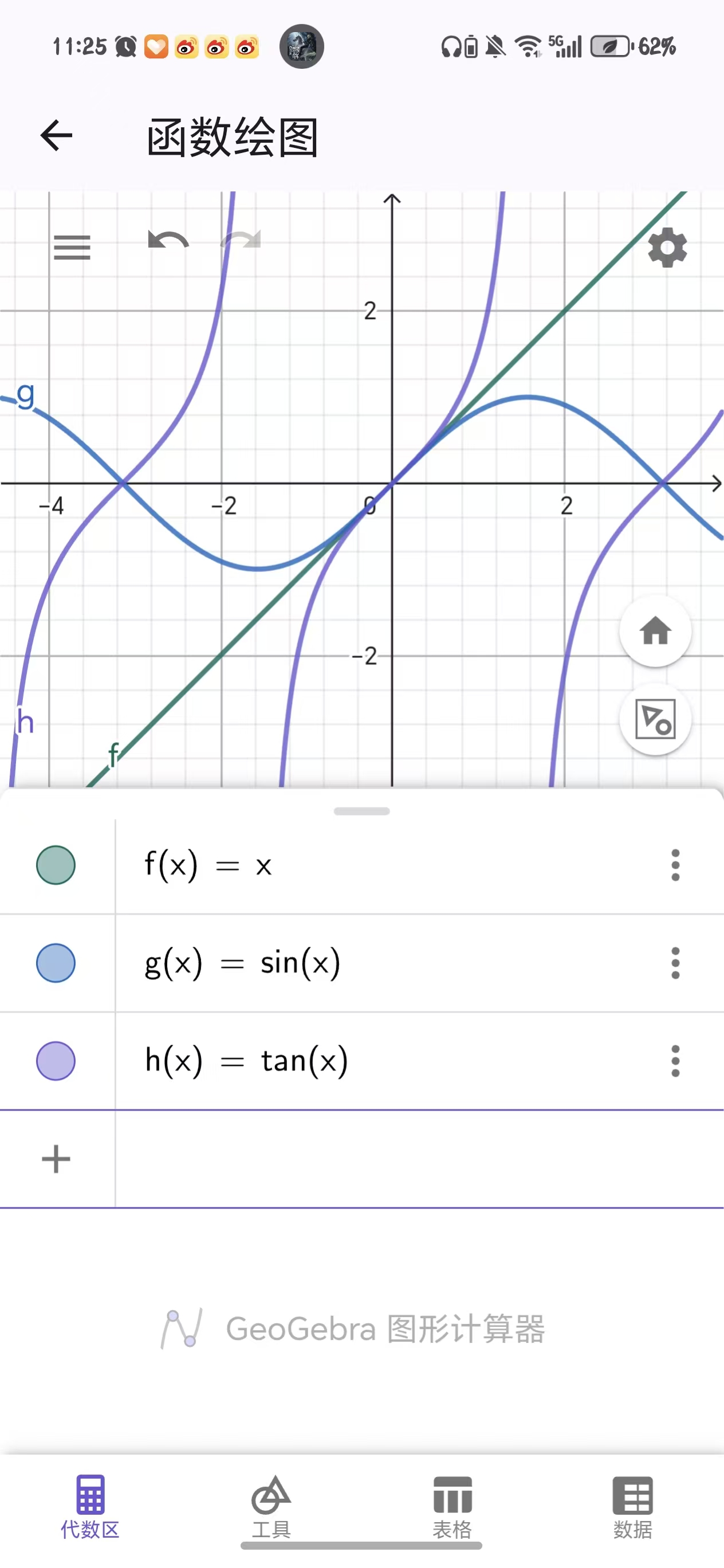Open more options for h(x) = tan(x)
The height and width of the screenshot is (1568, 724).
pyautogui.click(x=675, y=1060)
